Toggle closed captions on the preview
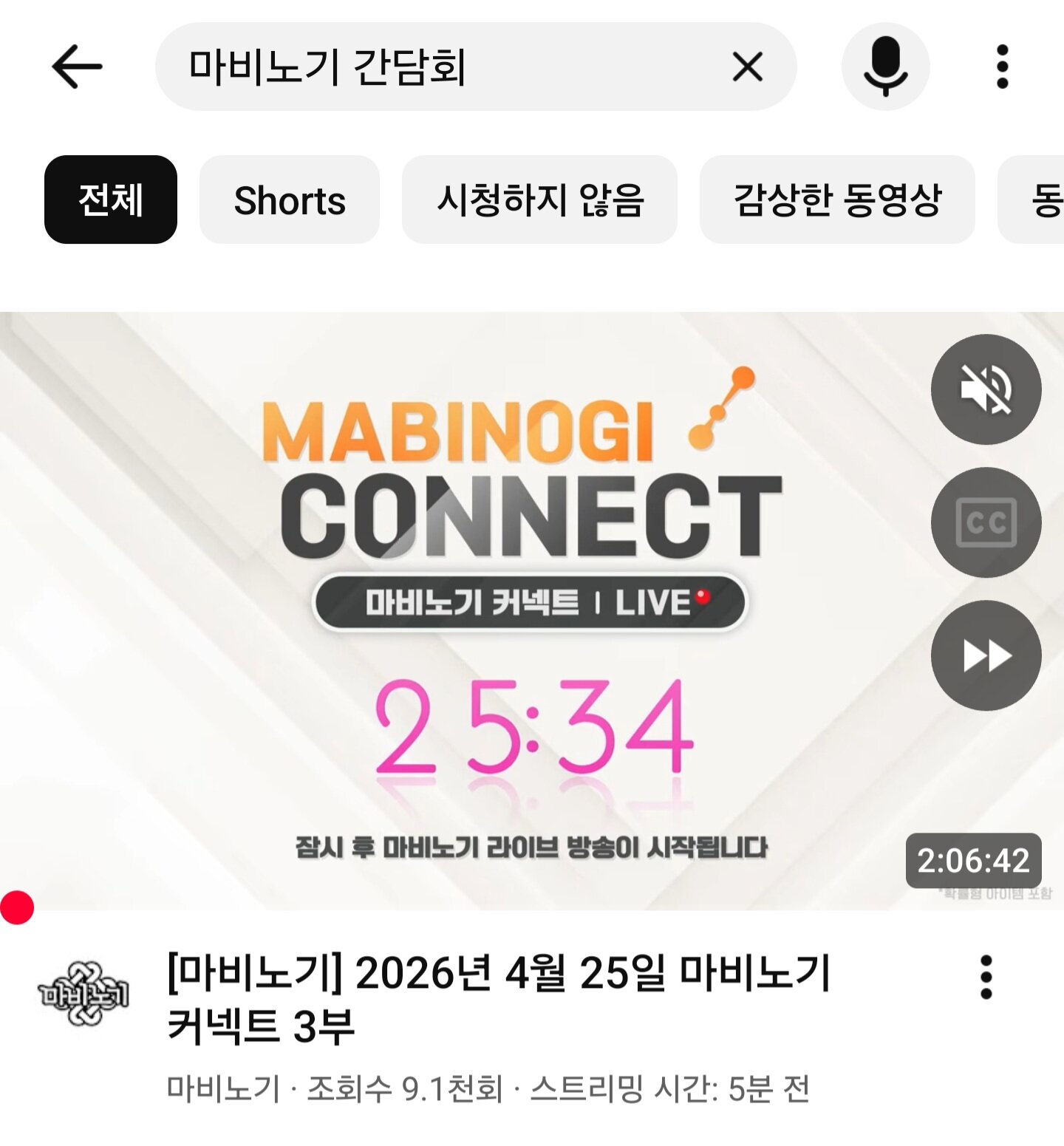 [x=986, y=522]
